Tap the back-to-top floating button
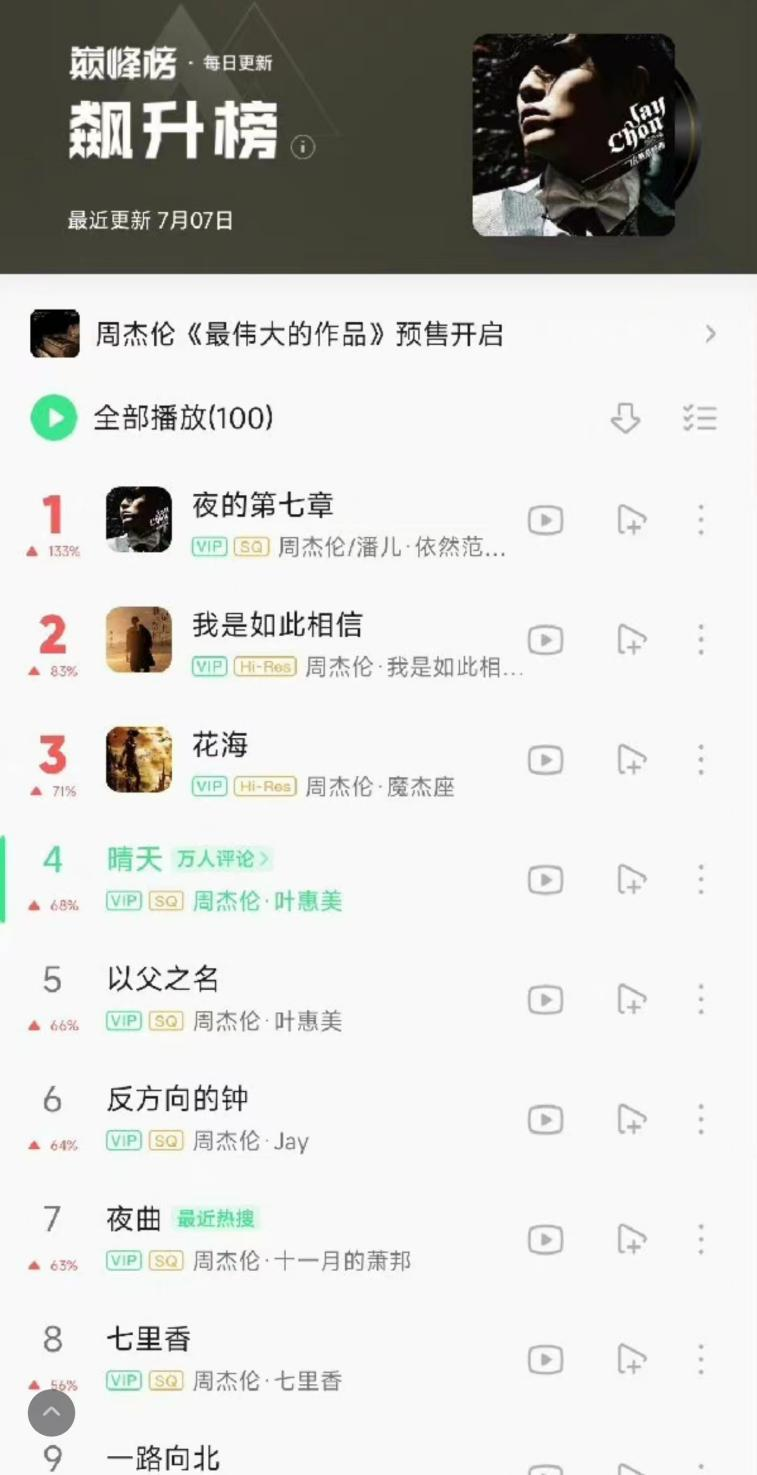The width and height of the screenshot is (757, 1475). click(x=51, y=1413)
